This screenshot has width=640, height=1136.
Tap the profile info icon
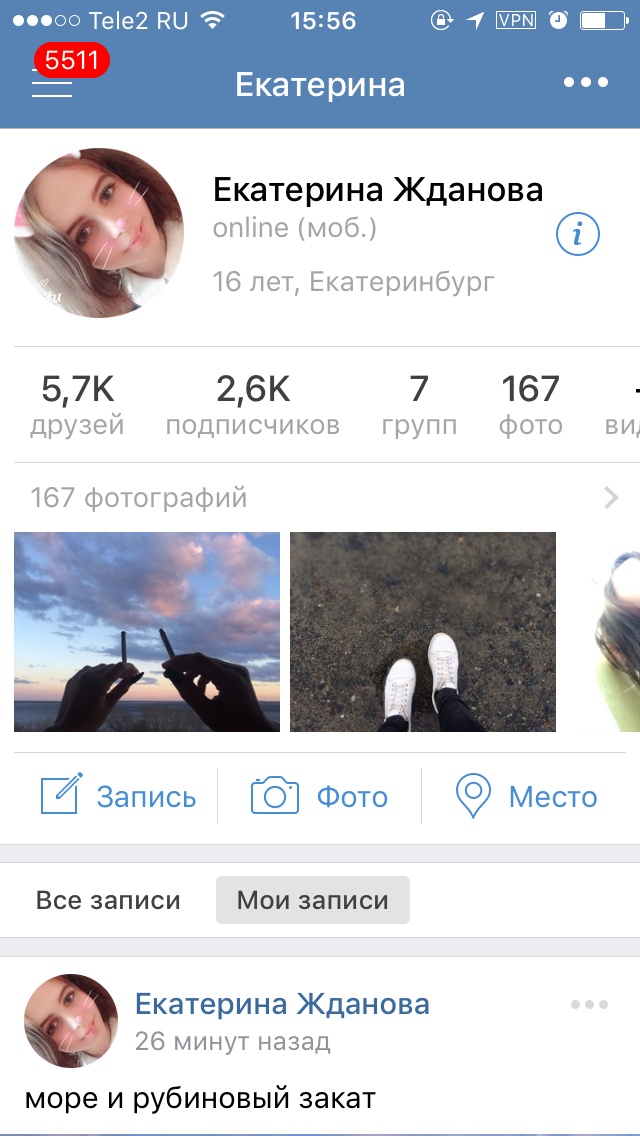(x=578, y=235)
